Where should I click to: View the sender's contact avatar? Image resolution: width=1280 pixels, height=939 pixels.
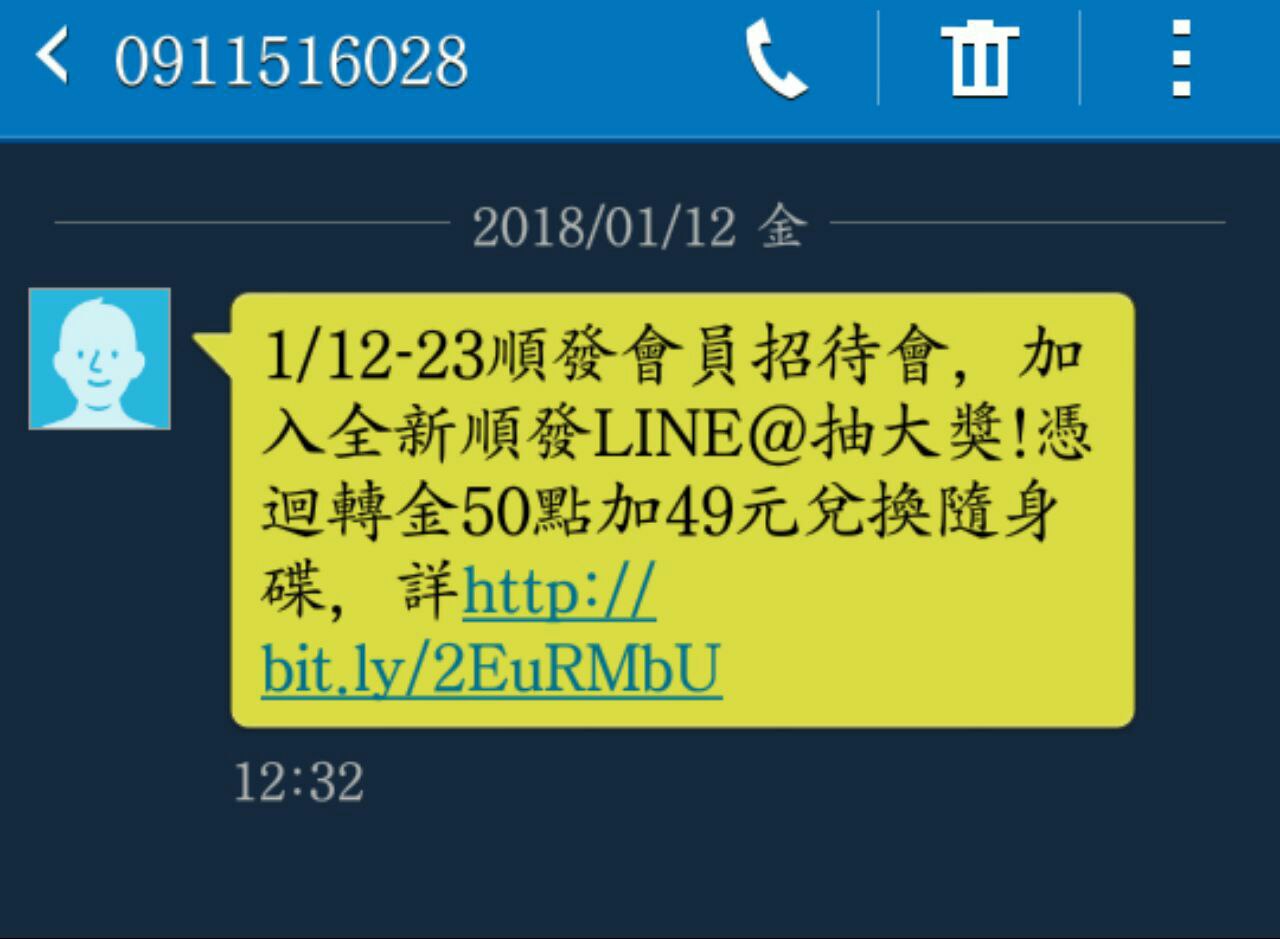pos(100,359)
